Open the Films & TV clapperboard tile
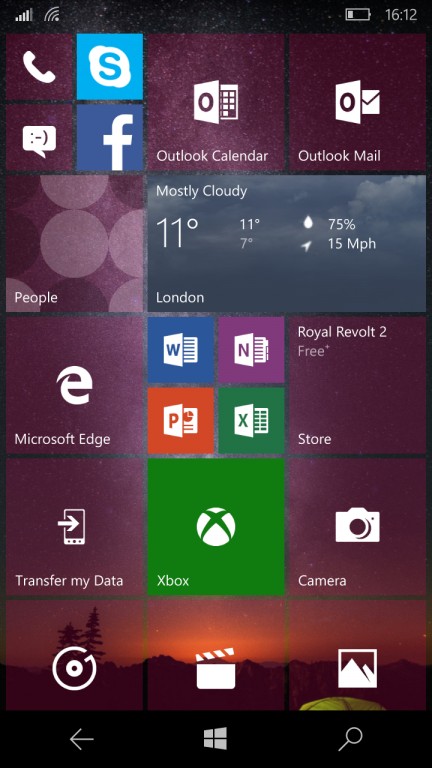432x768 pixels. (216, 655)
